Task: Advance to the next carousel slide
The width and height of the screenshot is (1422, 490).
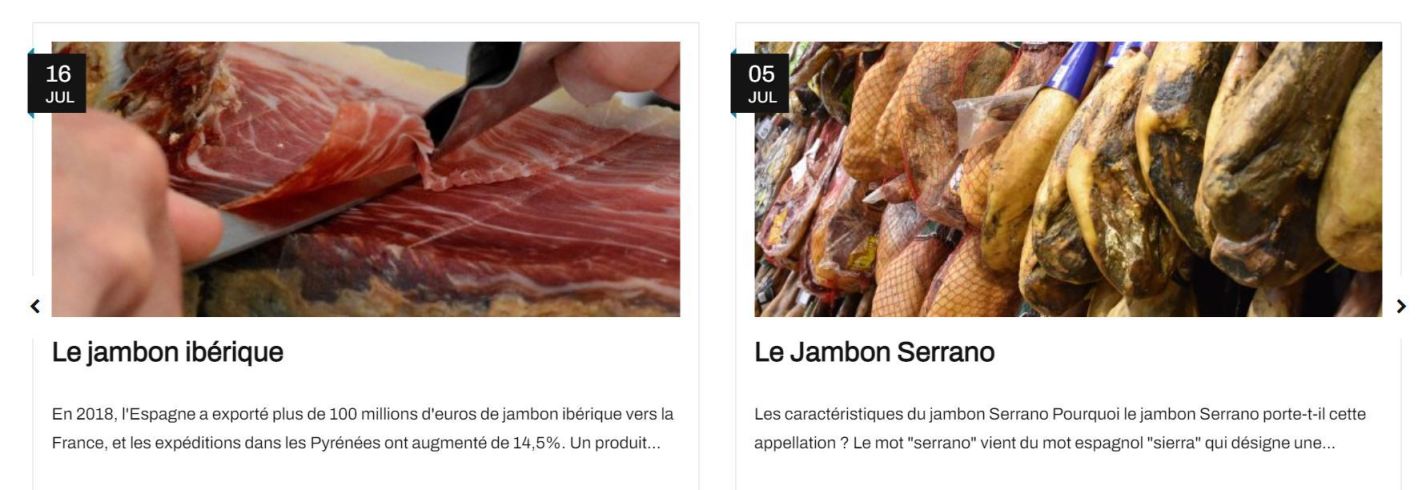Action: tap(1400, 307)
